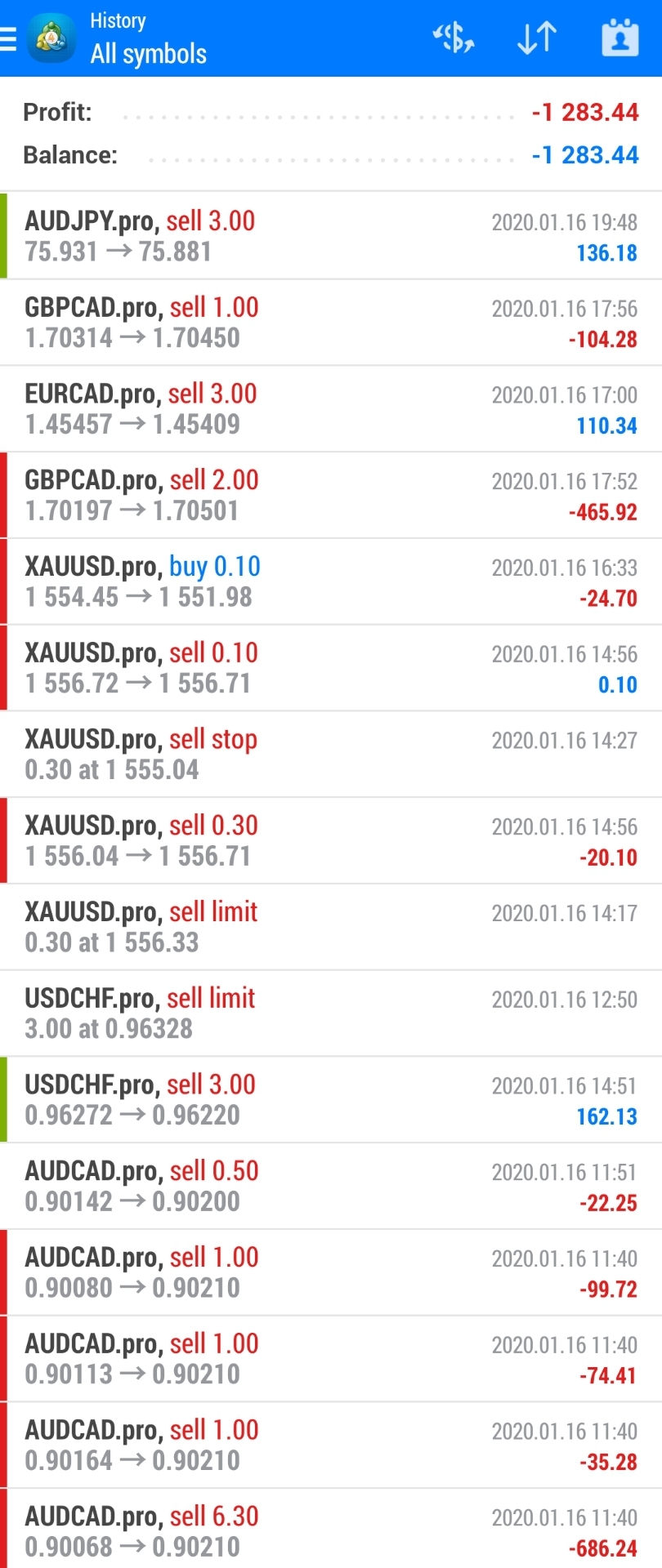The height and width of the screenshot is (1568, 662).
Task: Open the GBPCAD.pro sell 2.00 trade
Action: point(331,496)
